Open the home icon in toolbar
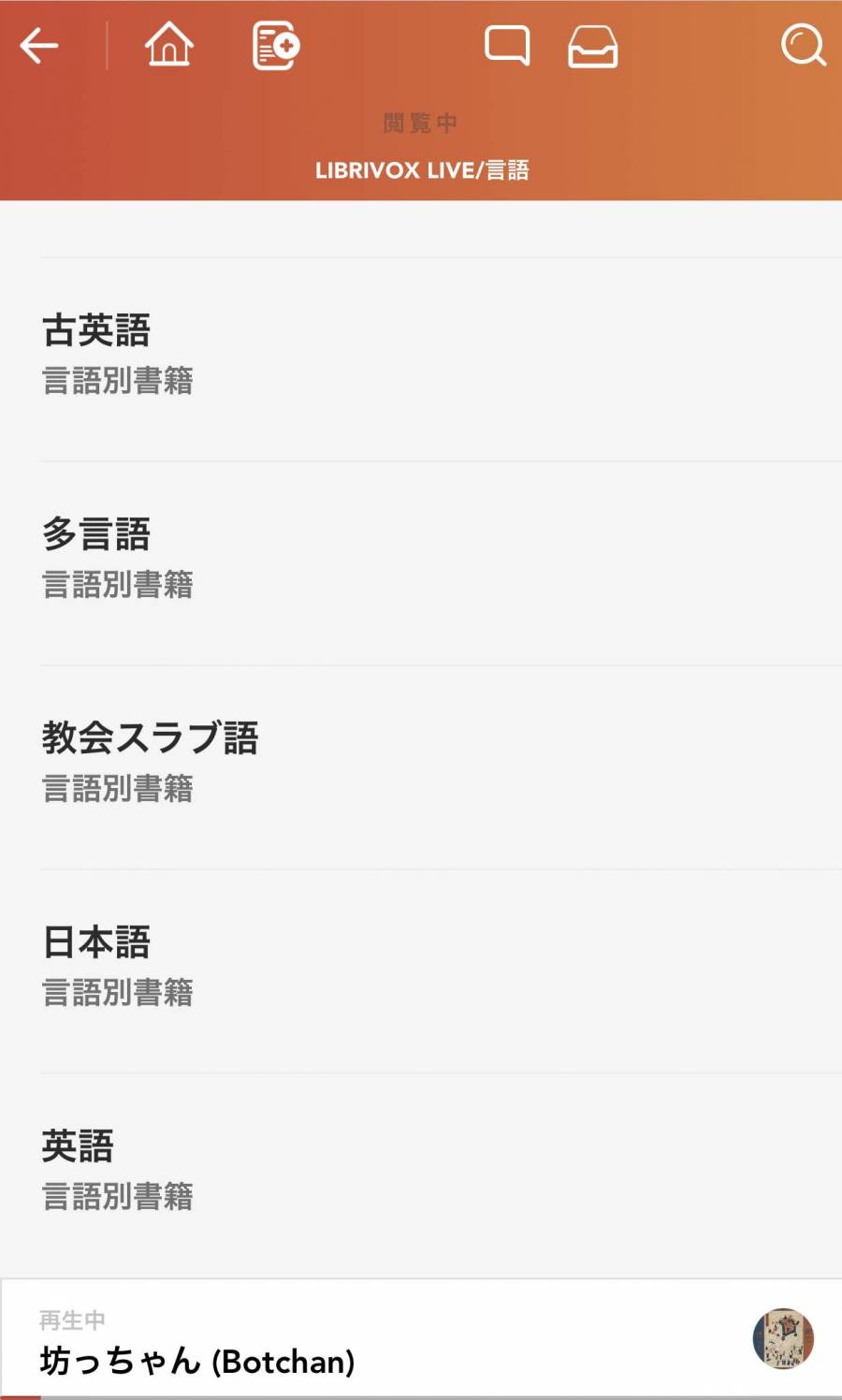Viewport: 842px width, 1400px height. [x=169, y=45]
